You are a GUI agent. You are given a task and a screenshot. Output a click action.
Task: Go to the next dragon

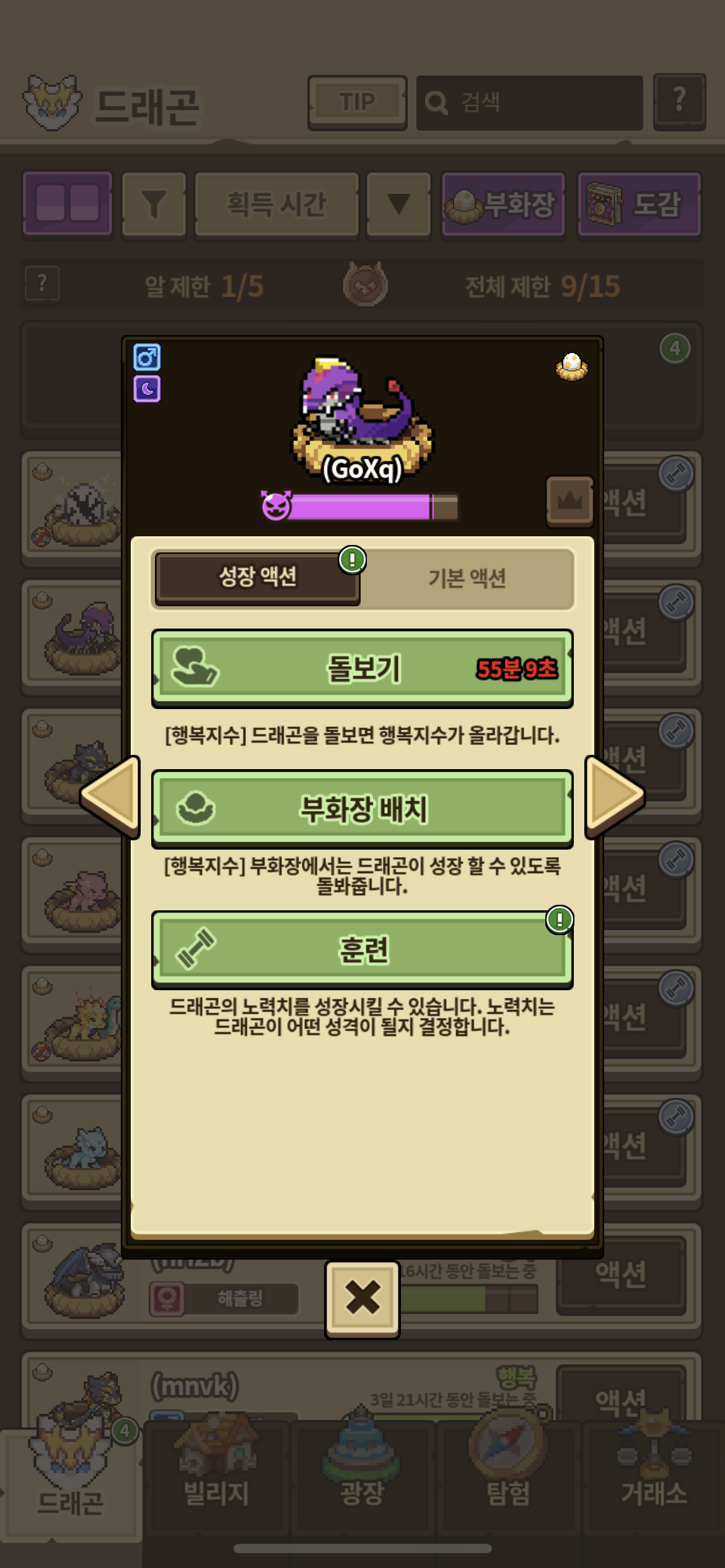(x=613, y=797)
